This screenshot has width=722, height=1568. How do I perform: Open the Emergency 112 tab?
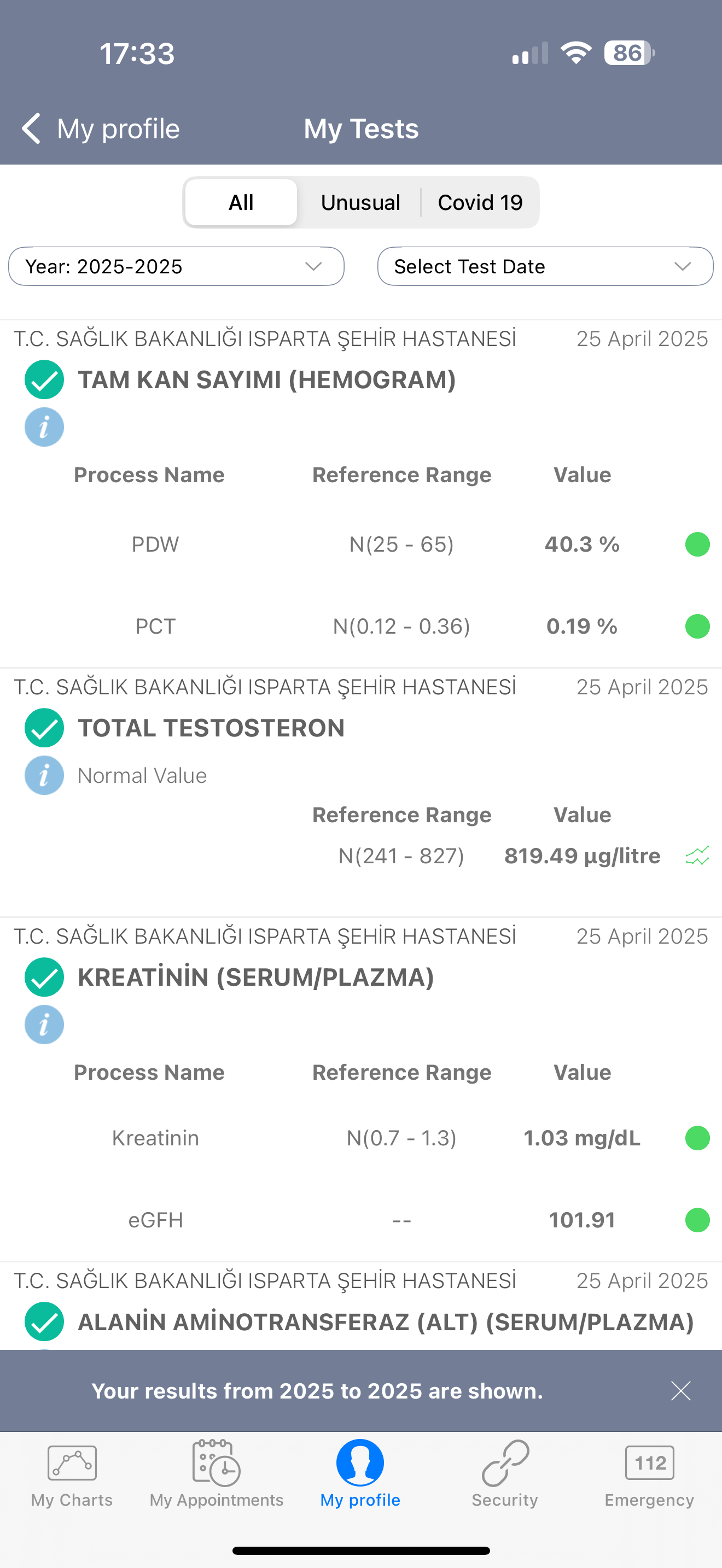[649, 1473]
